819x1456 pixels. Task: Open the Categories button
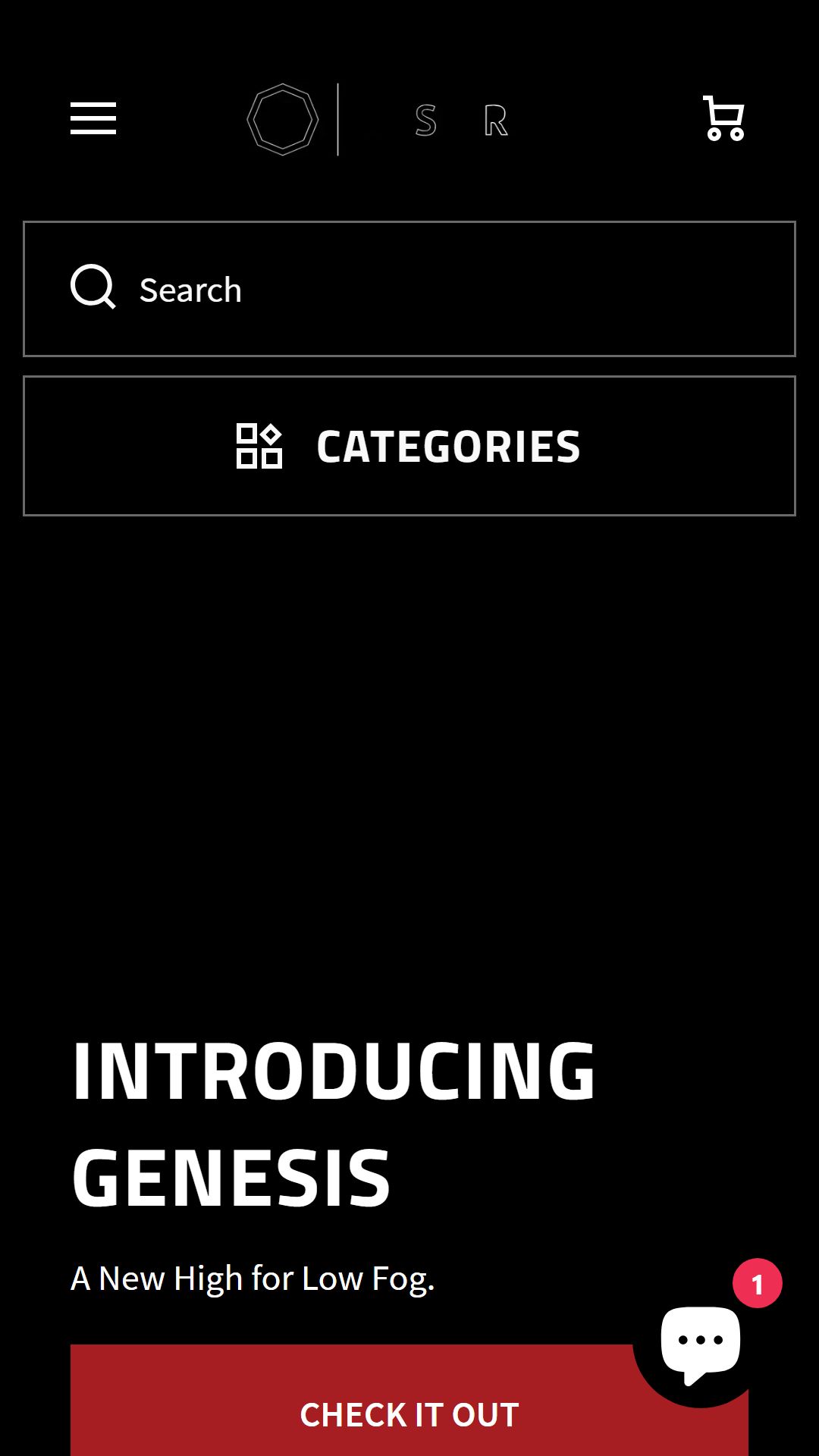point(409,446)
